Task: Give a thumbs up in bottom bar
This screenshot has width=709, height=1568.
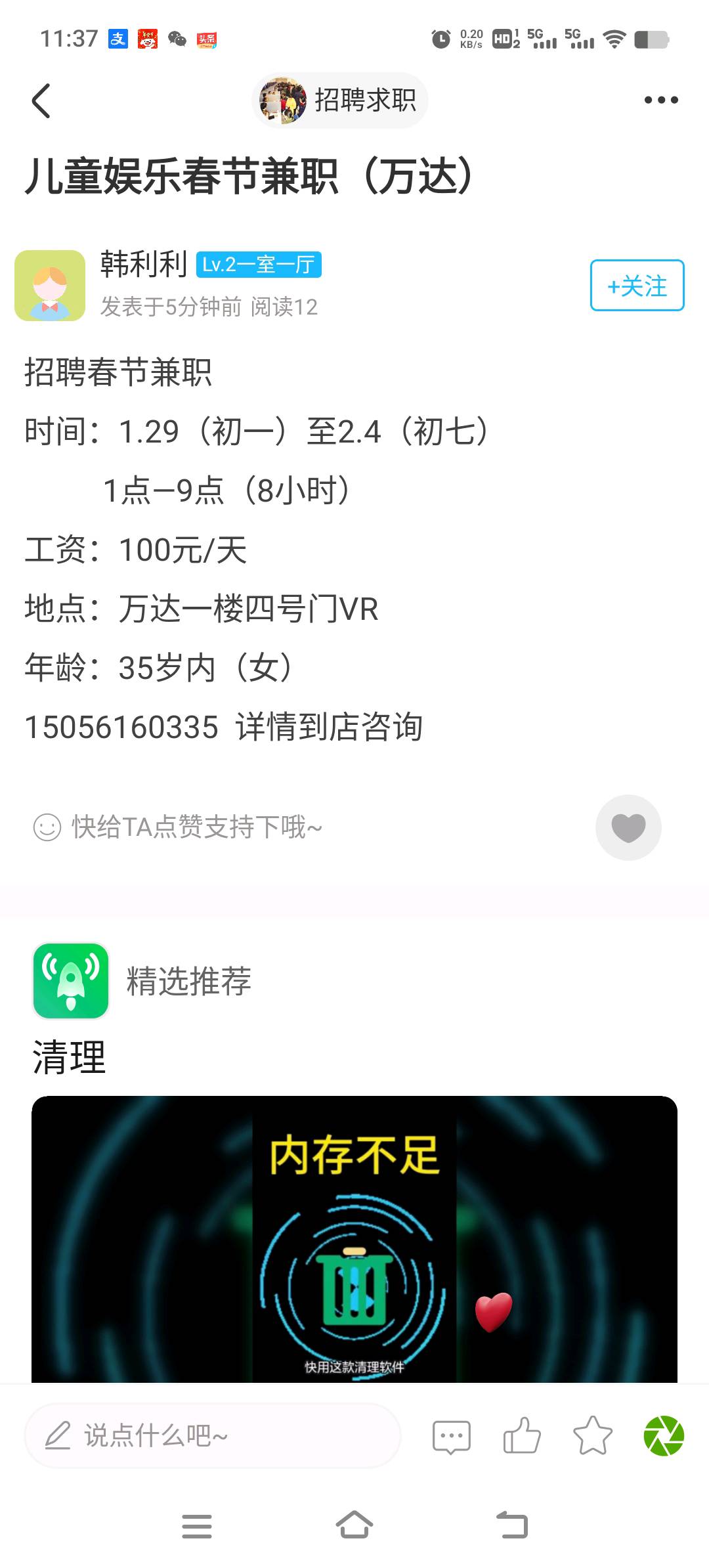Action: pyautogui.click(x=522, y=1436)
